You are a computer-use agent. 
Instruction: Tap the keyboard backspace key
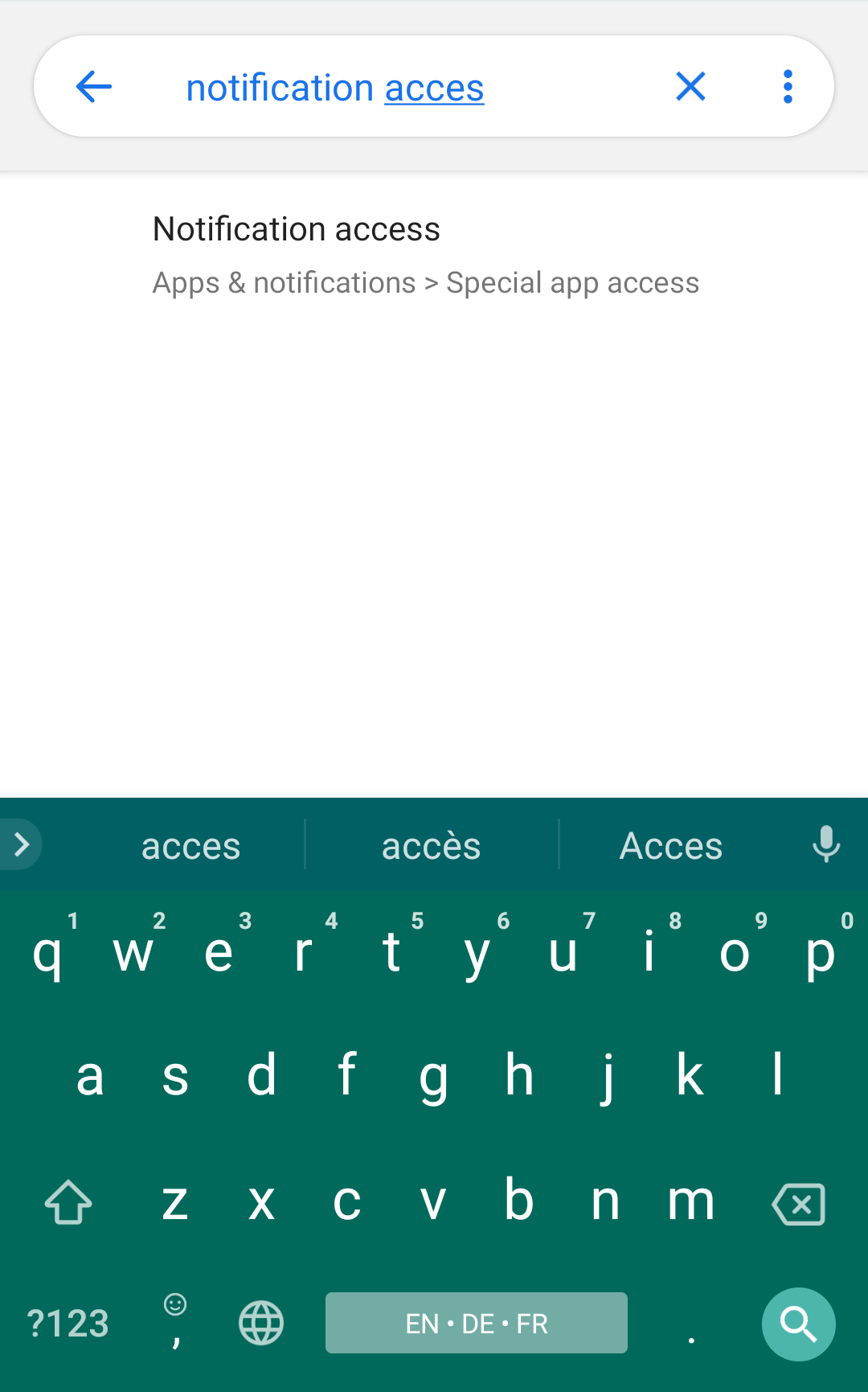pyautogui.click(x=798, y=1204)
